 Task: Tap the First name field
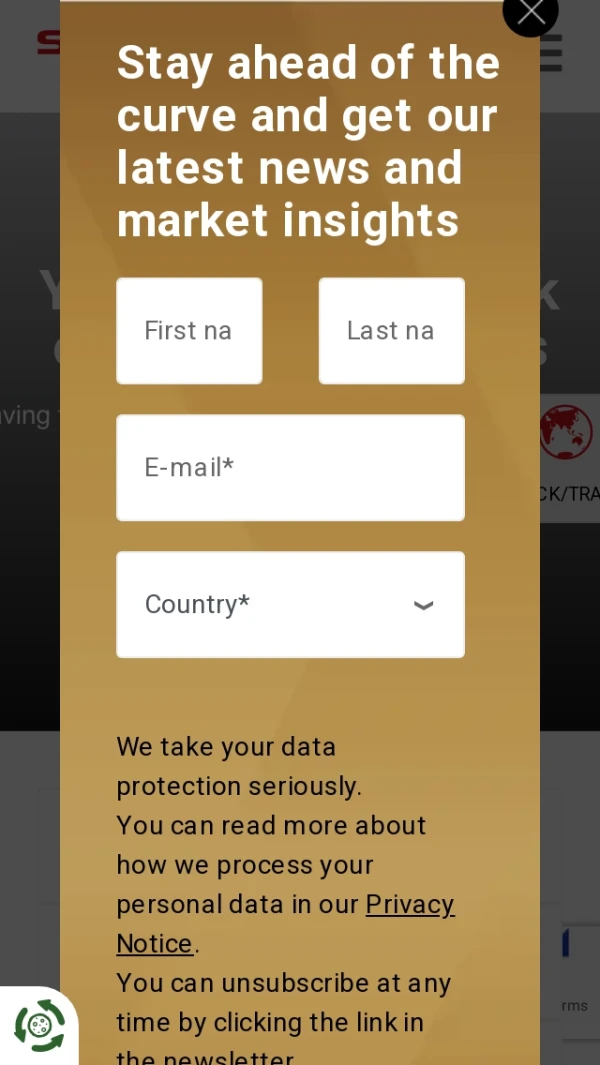pyautogui.click(x=189, y=331)
